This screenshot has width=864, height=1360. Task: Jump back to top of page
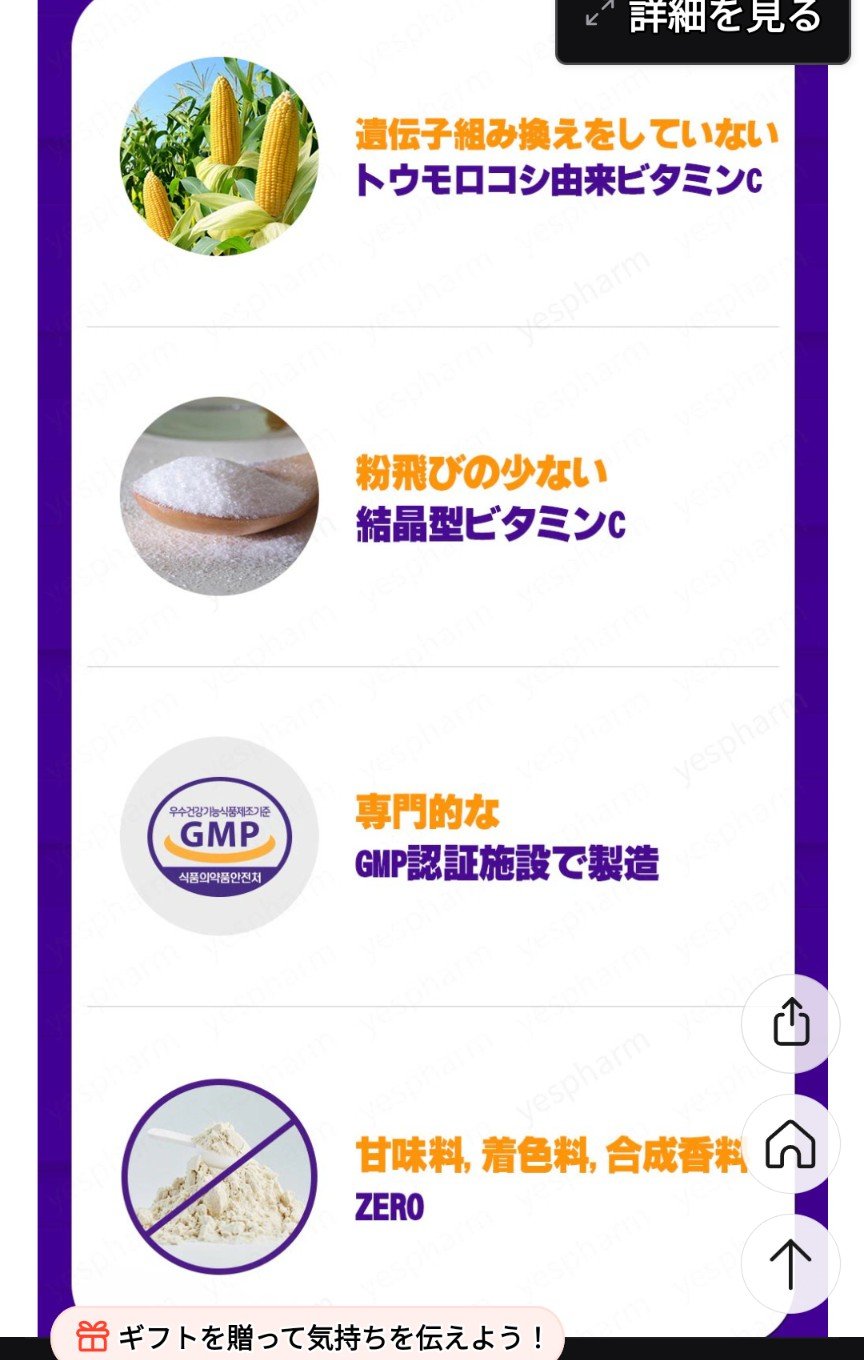tap(790, 1263)
